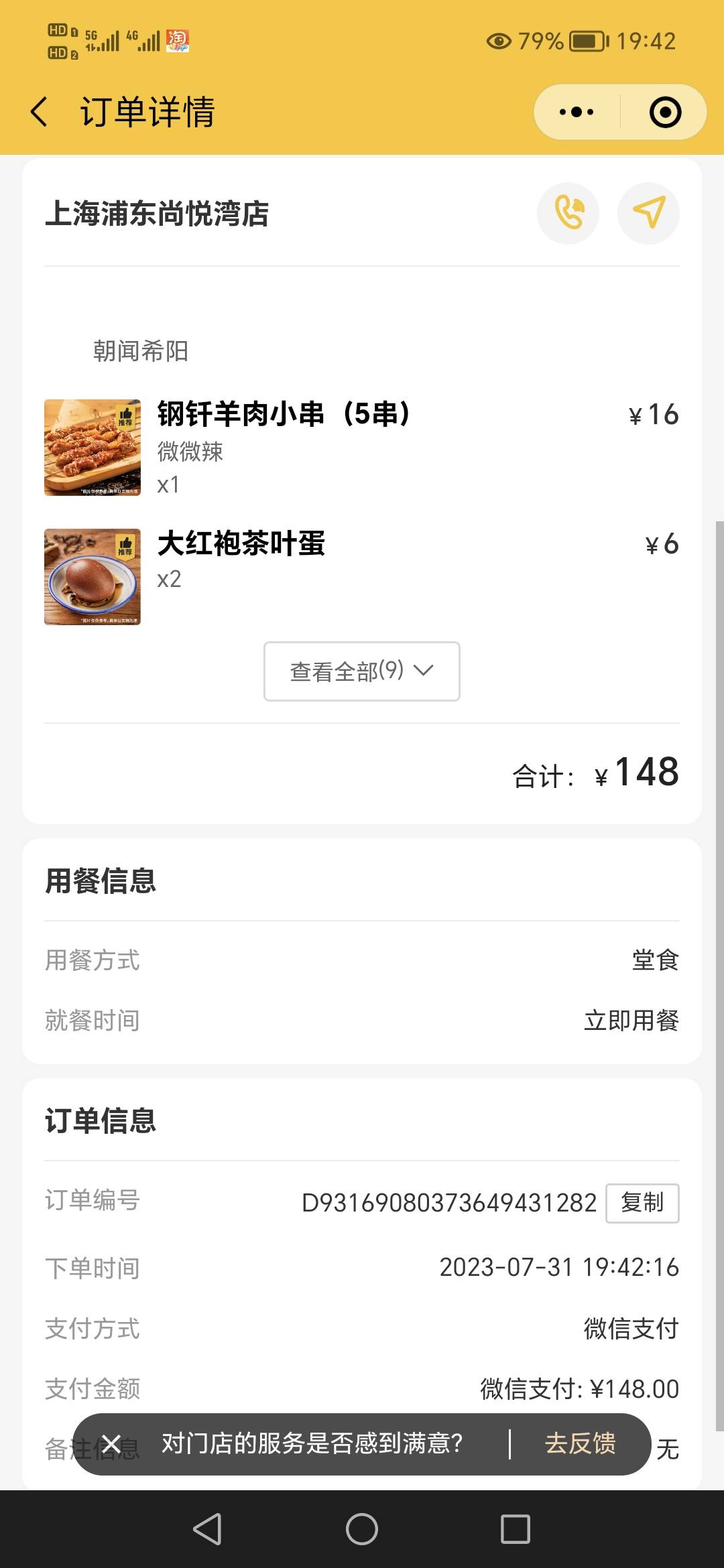Navigate to the store location
The image size is (724, 1568).
click(x=648, y=213)
